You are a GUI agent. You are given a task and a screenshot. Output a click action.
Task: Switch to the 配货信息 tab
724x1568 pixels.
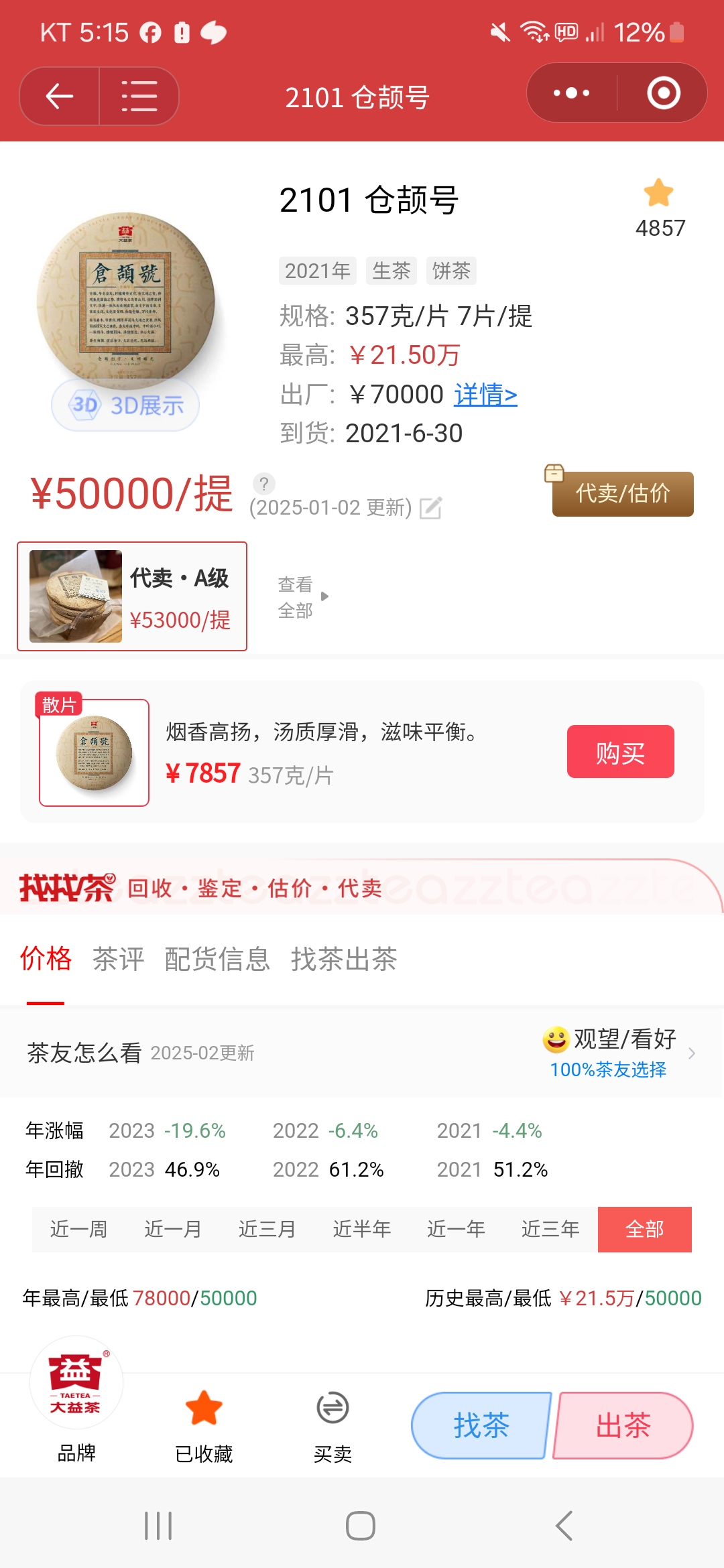point(218,960)
